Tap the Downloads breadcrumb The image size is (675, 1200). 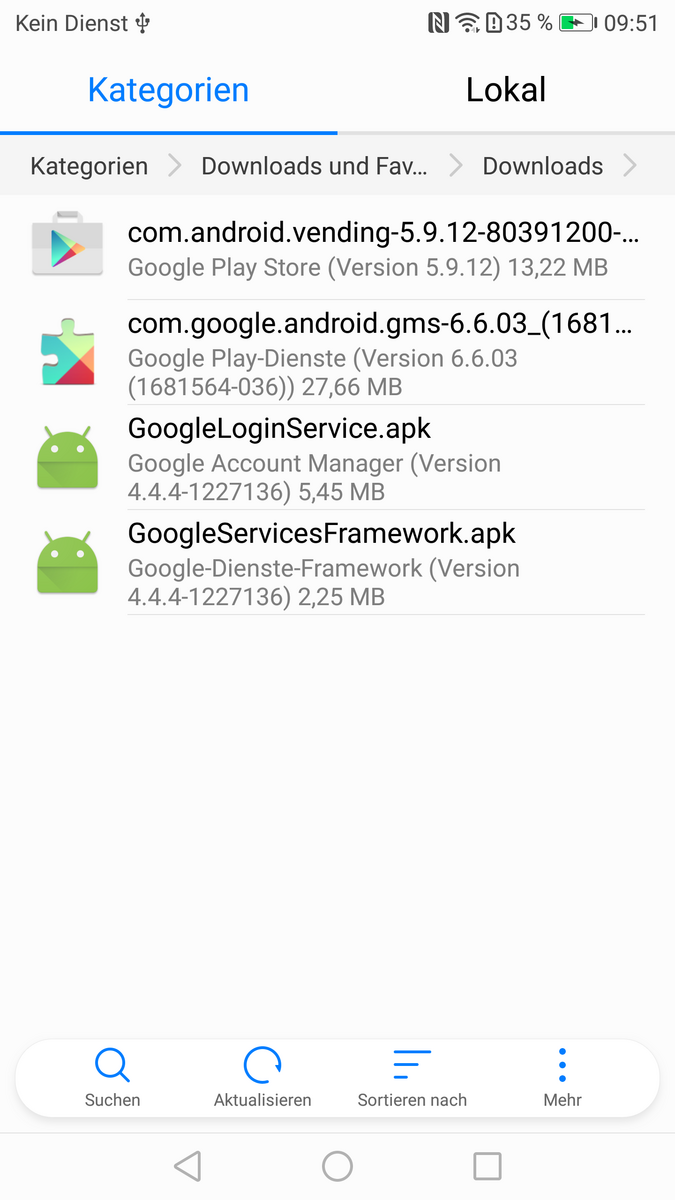point(542,166)
